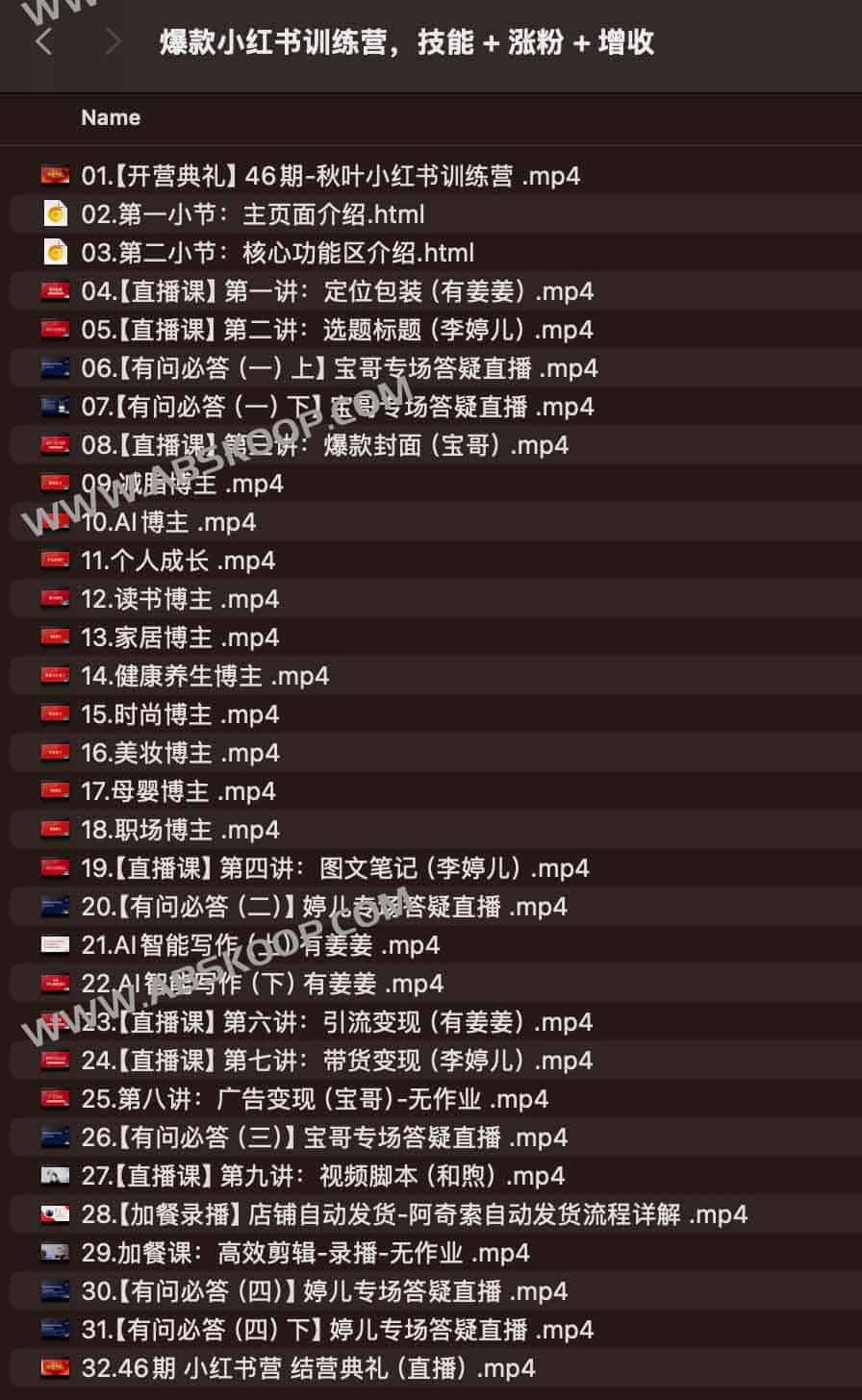Viewport: 862px width, 1400px height.
Task: Click the title 爆款小红书训练营 at top
Action: (406, 41)
